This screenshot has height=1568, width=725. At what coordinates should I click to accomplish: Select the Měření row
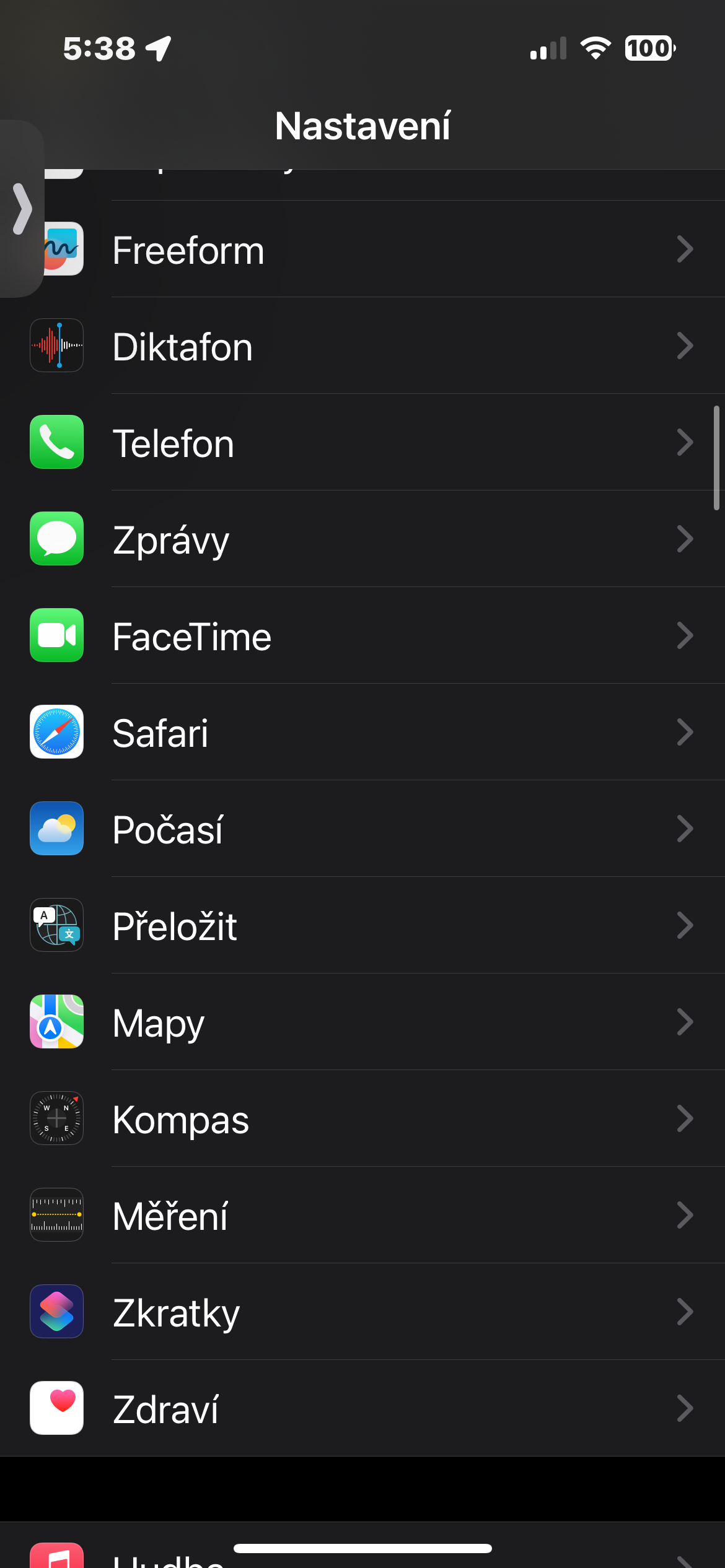click(x=372, y=1216)
